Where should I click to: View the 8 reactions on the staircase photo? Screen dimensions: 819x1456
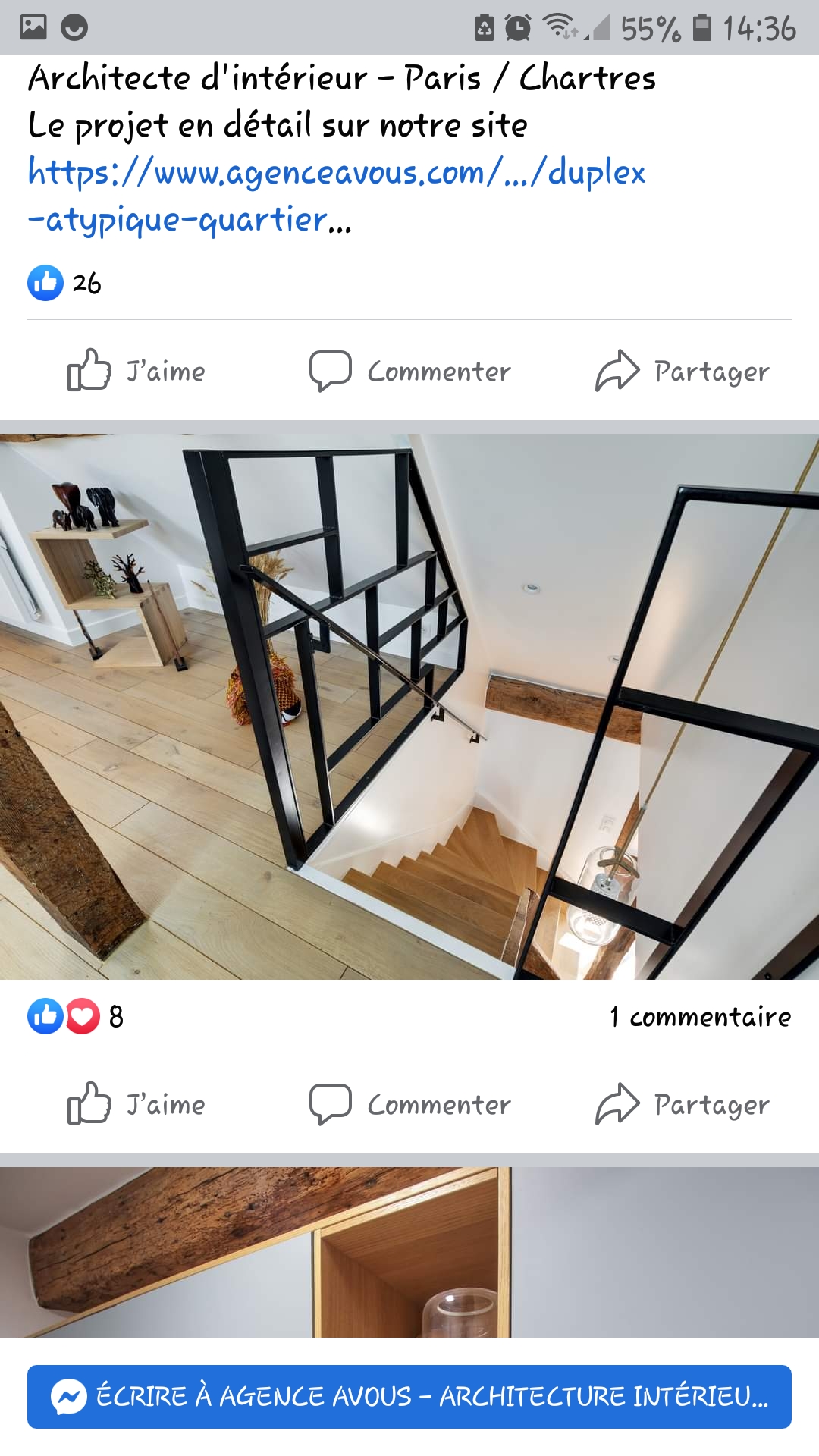76,1017
